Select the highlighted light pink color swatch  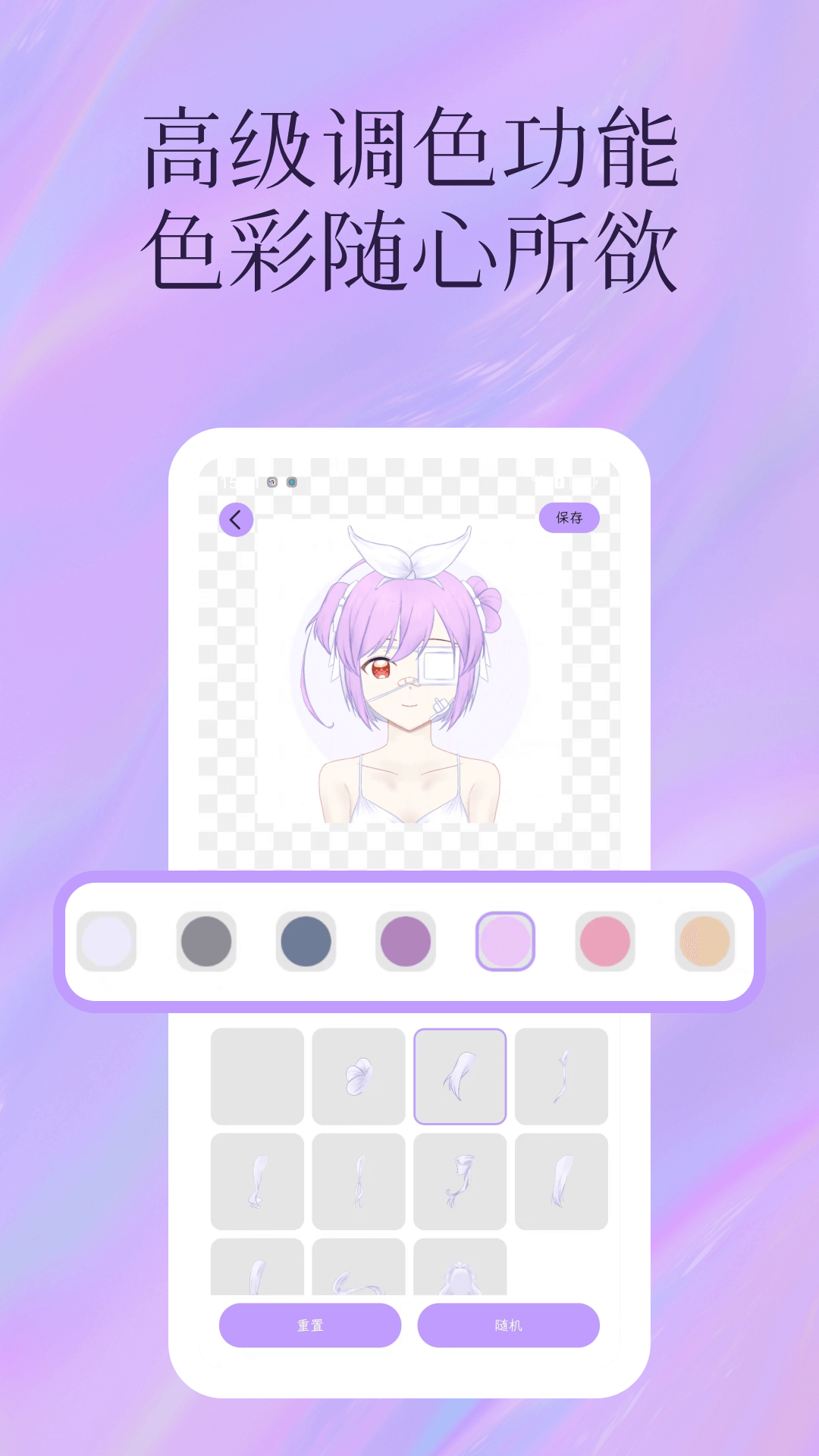pyautogui.click(x=504, y=940)
